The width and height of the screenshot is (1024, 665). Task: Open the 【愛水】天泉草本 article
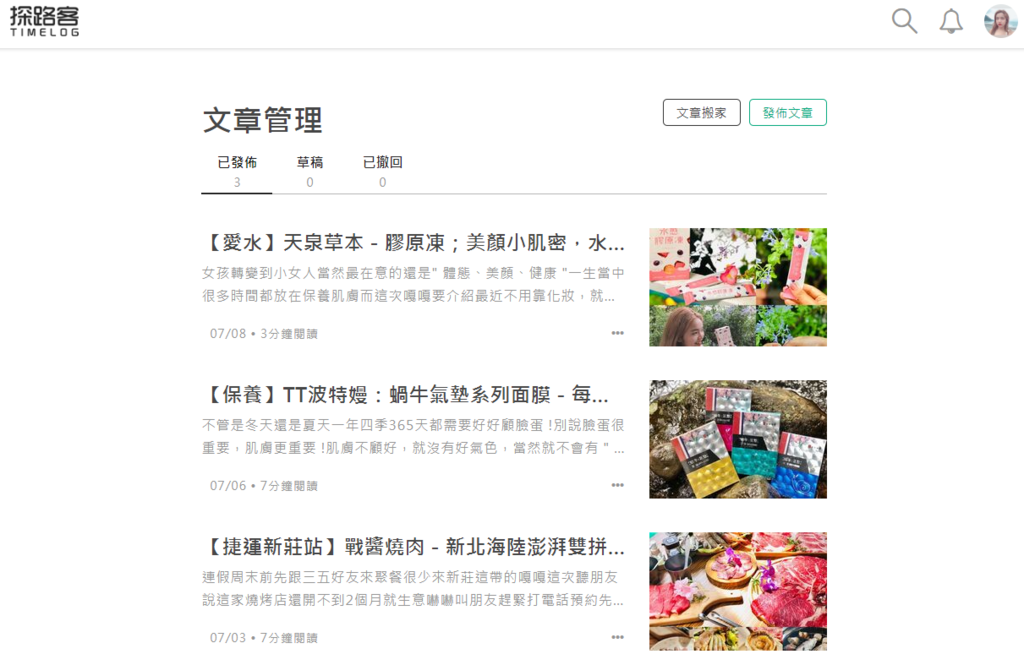[x=414, y=243]
